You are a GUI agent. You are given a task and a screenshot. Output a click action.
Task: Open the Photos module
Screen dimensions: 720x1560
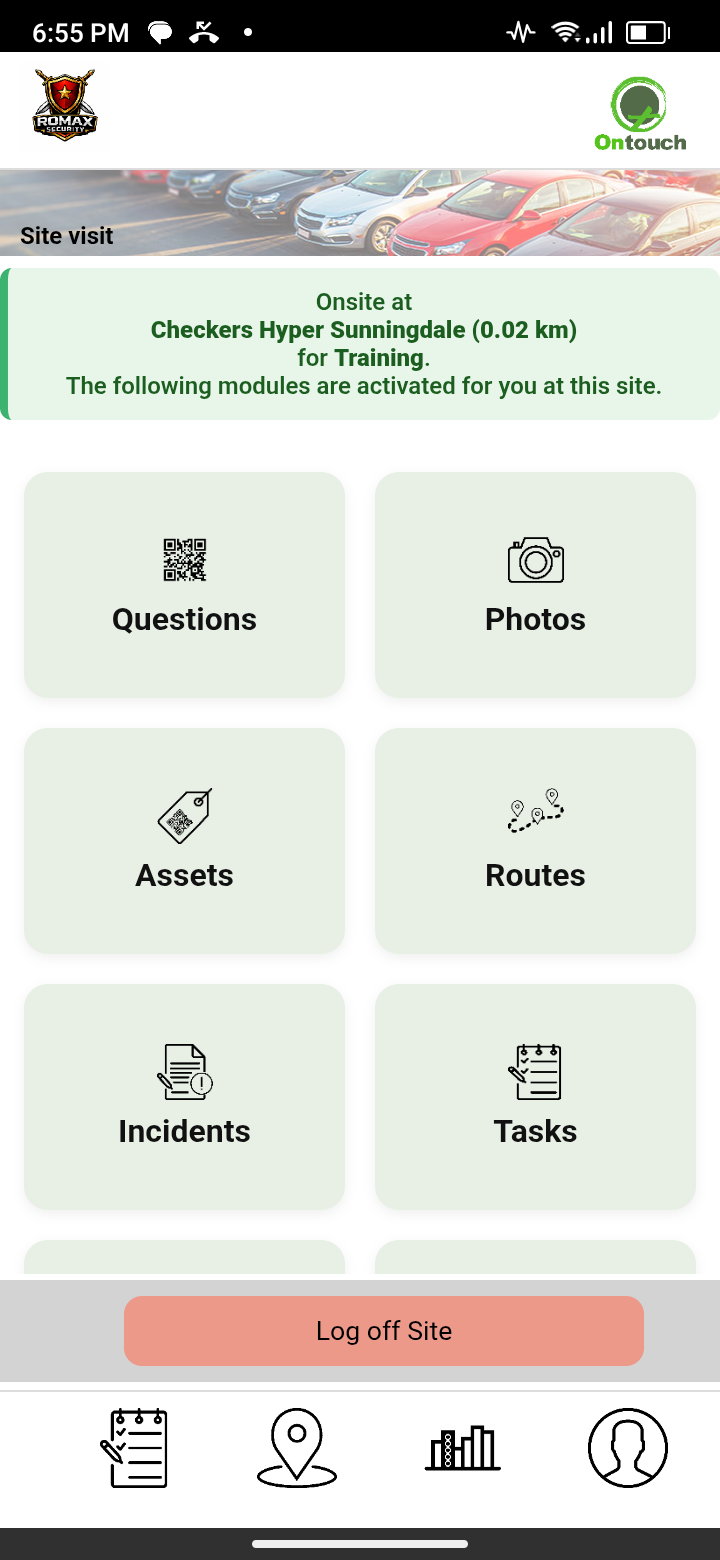pyautogui.click(x=535, y=585)
